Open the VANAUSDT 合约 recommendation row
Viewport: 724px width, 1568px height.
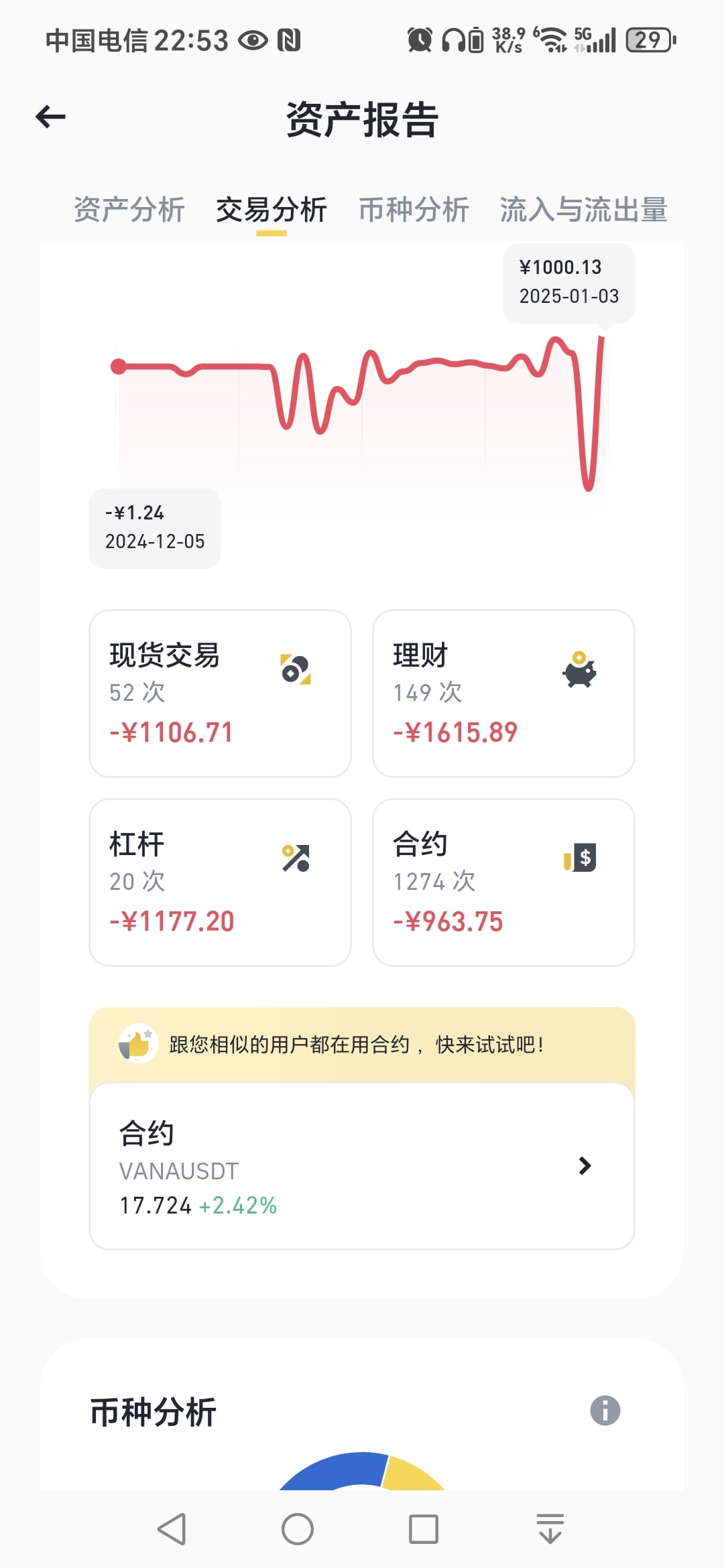[362, 1166]
